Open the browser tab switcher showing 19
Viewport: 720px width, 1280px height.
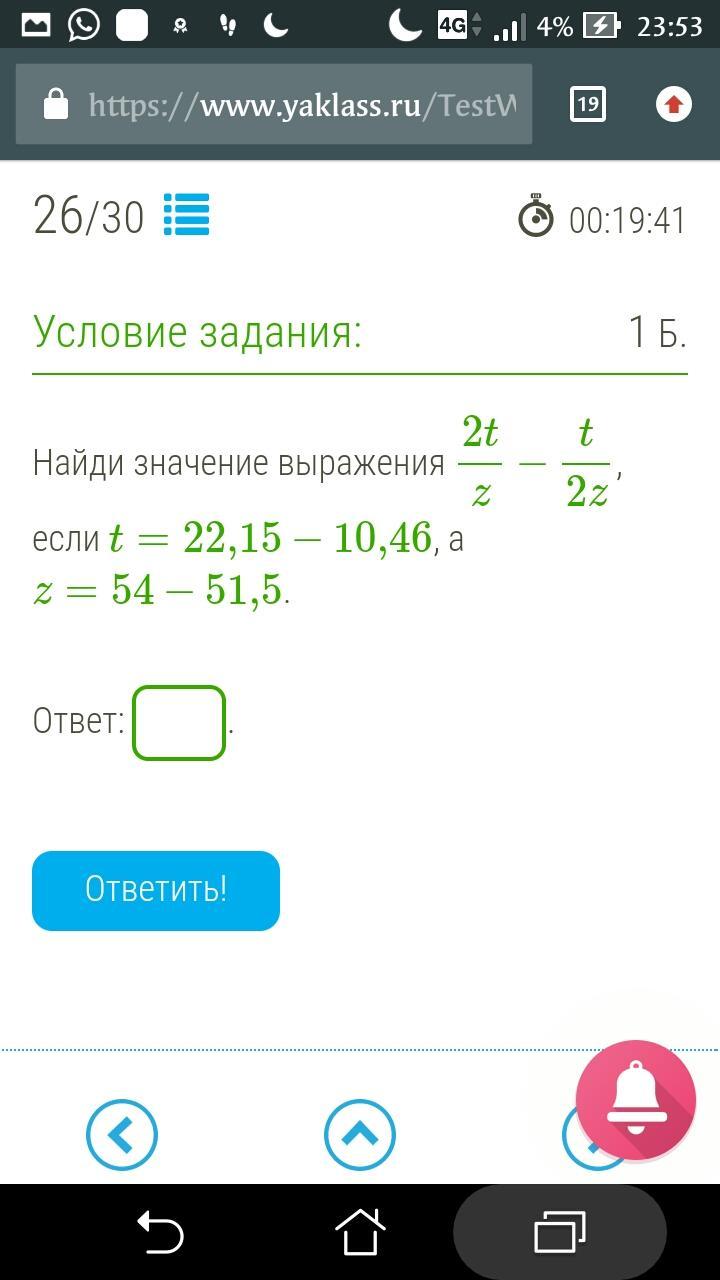588,104
